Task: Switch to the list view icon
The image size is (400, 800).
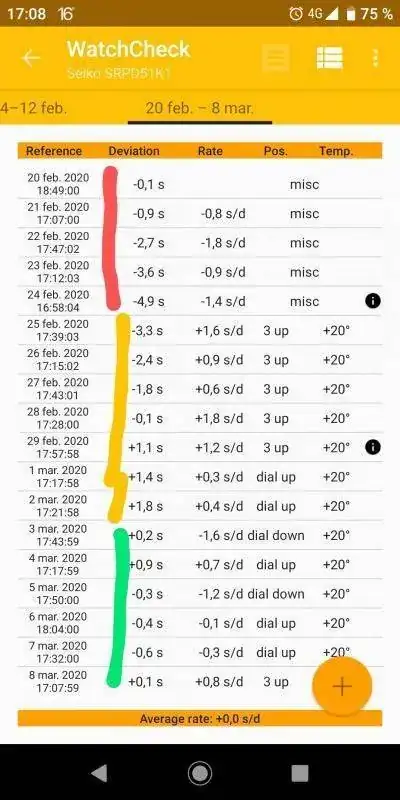Action: click(x=330, y=58)
